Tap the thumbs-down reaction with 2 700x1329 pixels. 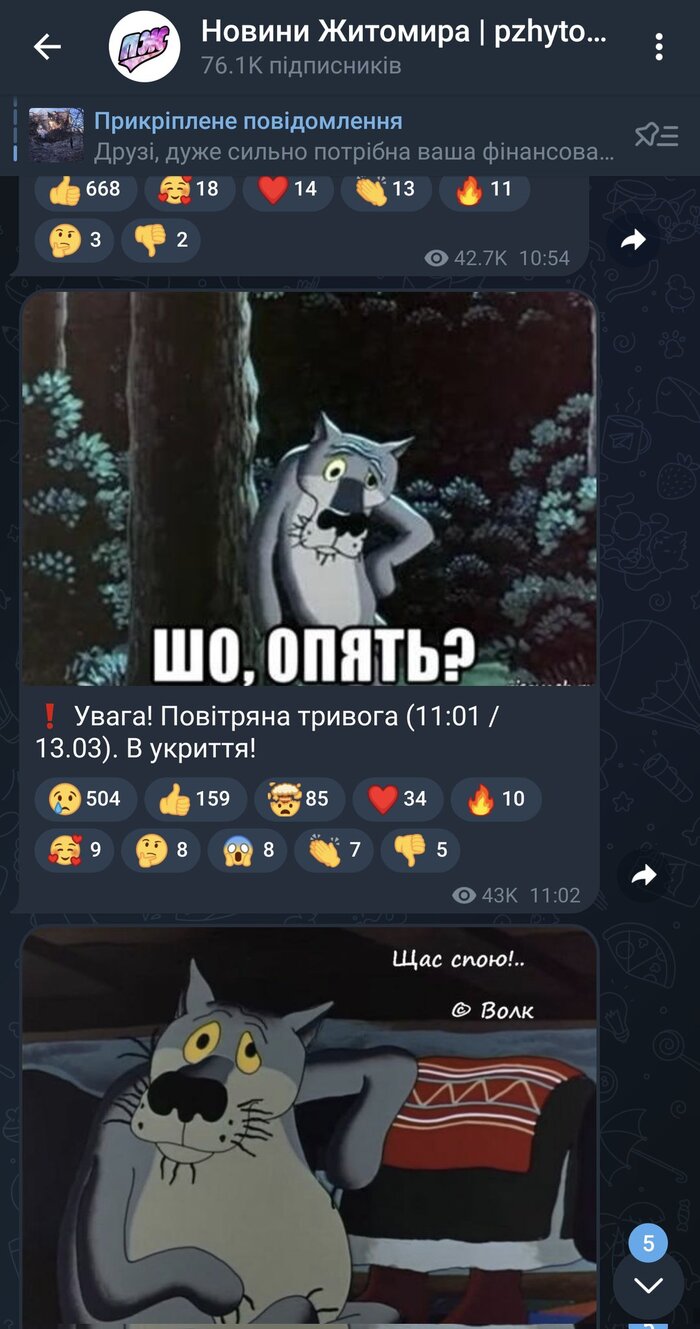pyautogui.click(x=161, y=240)
